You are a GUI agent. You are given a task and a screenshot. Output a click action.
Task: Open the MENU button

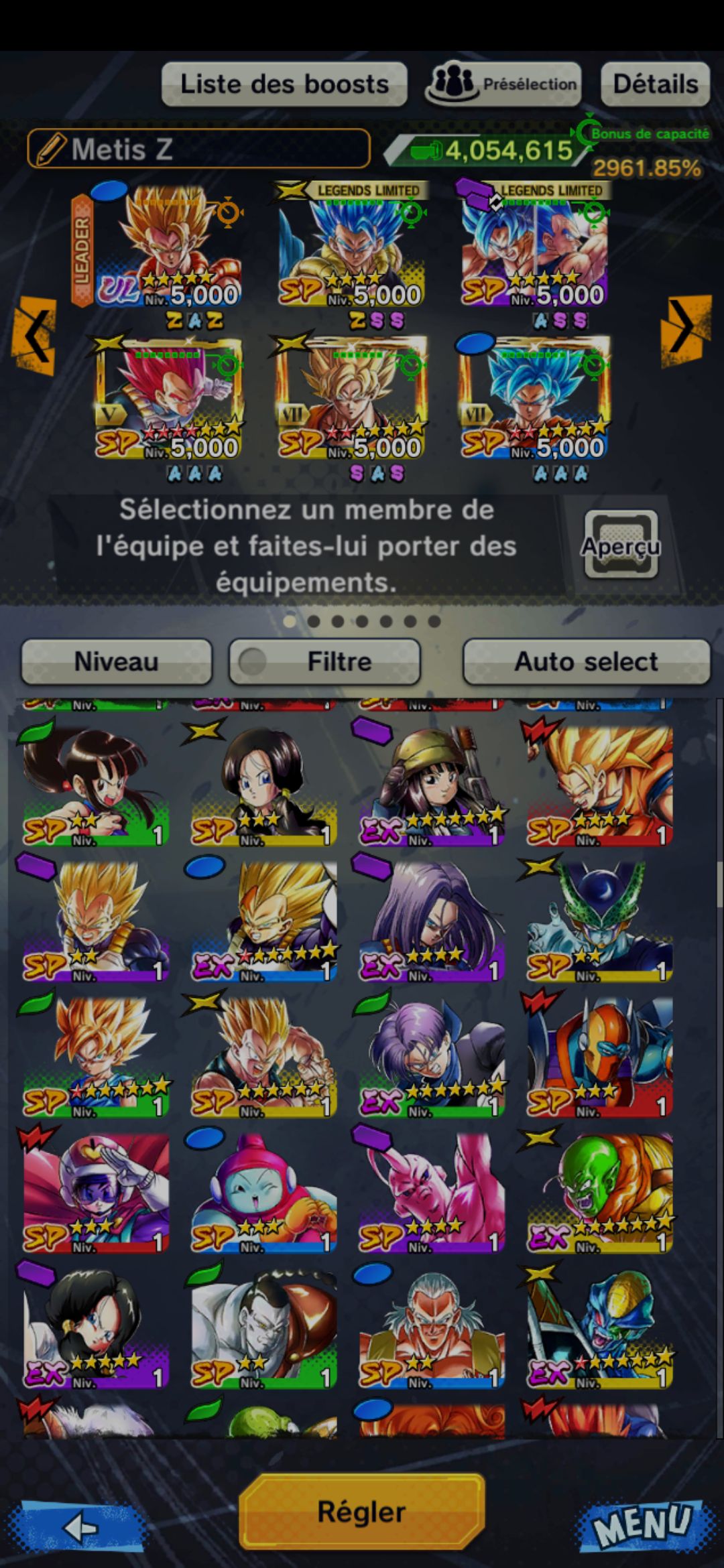[642, 1524]
